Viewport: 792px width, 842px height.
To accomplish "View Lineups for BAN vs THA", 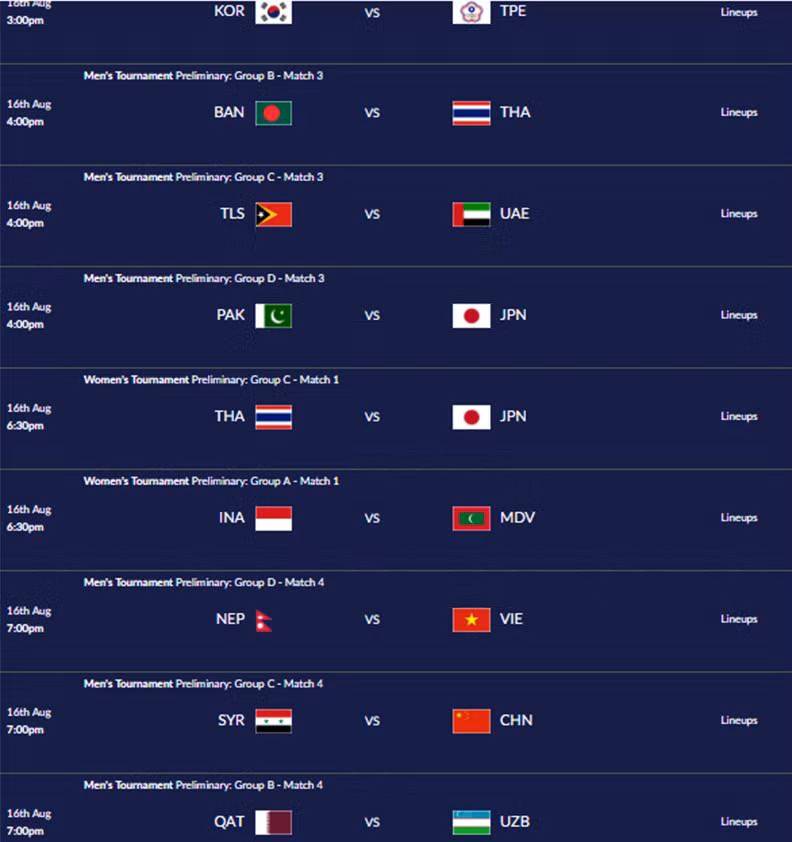I will click(739, 112).
